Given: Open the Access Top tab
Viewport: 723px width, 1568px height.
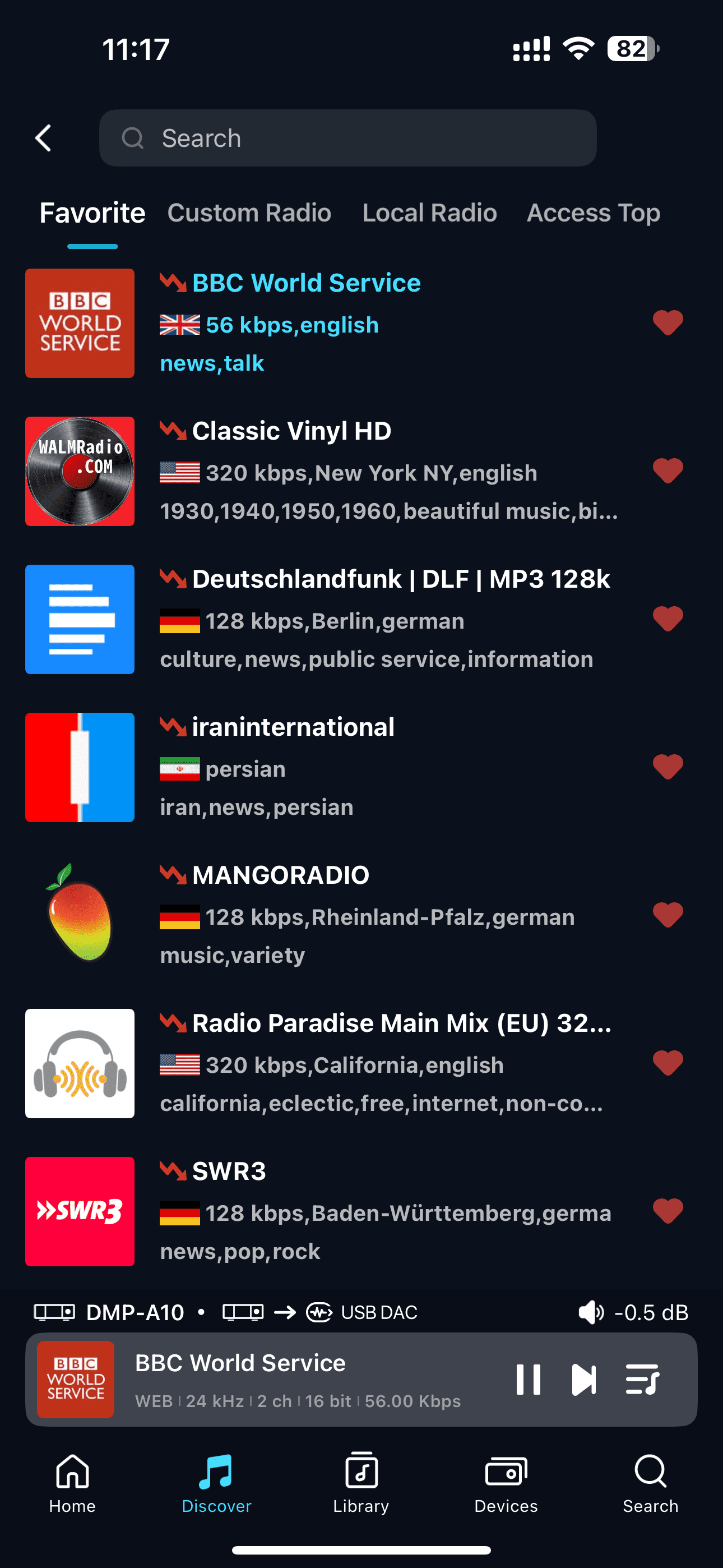Looking at the screenshot, I should 593,213.
